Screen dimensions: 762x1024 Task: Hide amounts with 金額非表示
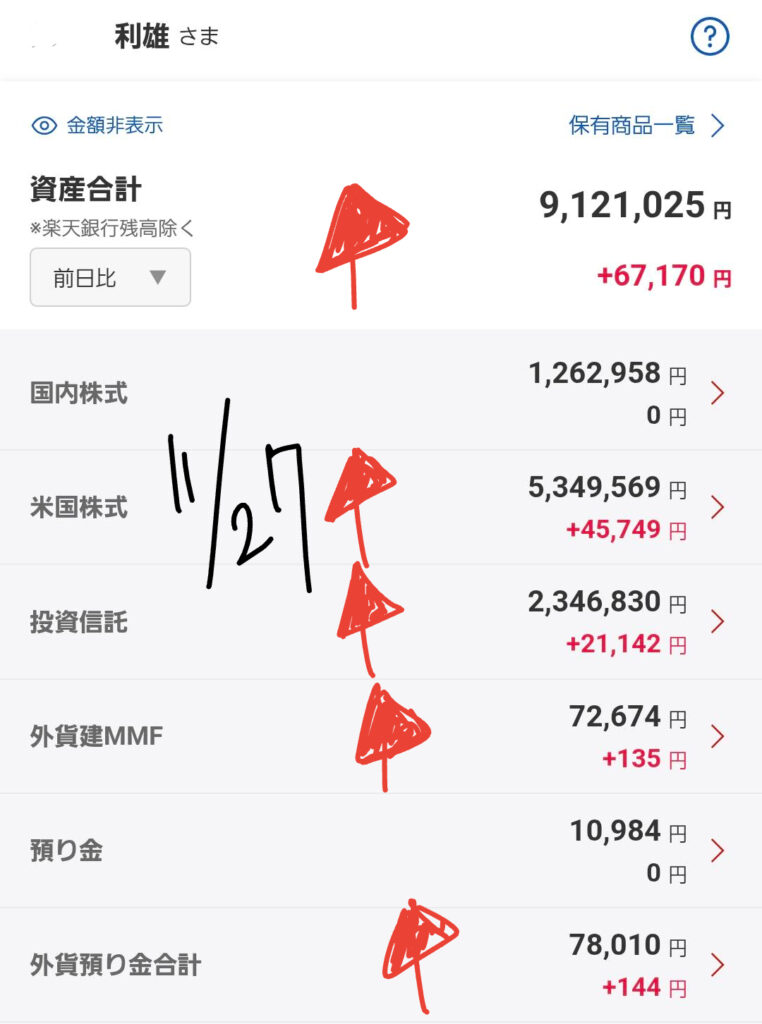coord(98,126)
